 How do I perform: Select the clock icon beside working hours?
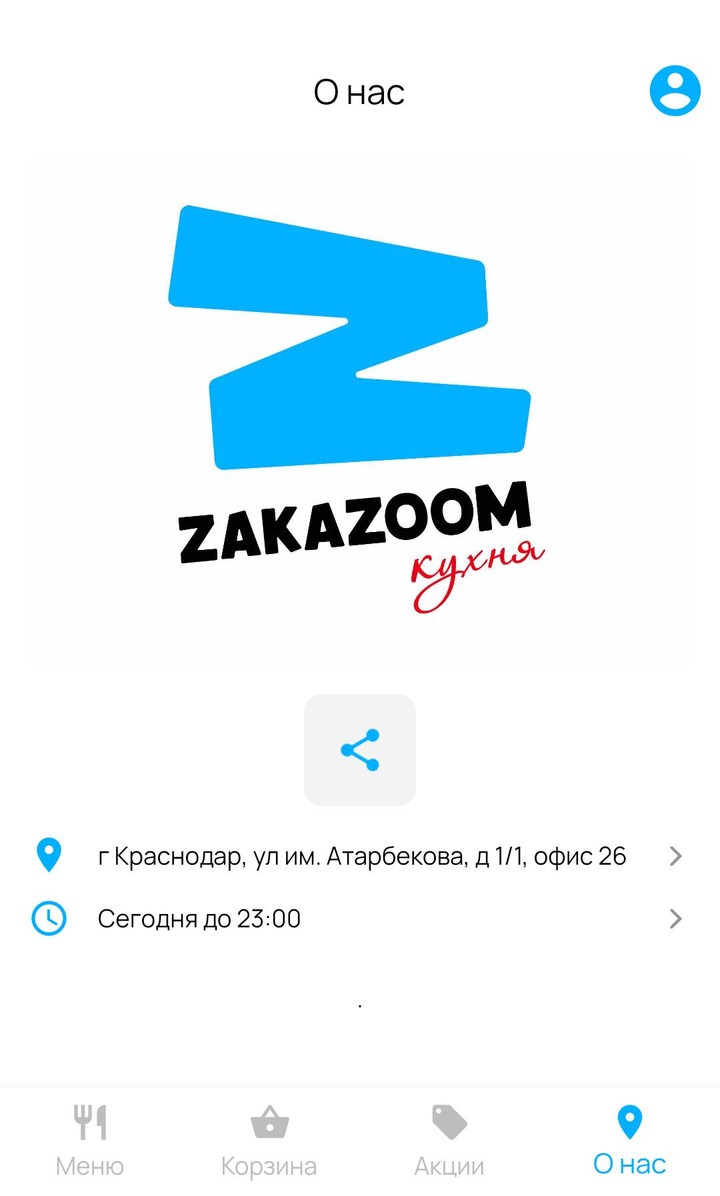pyautogui.click(x=48, y=918)
